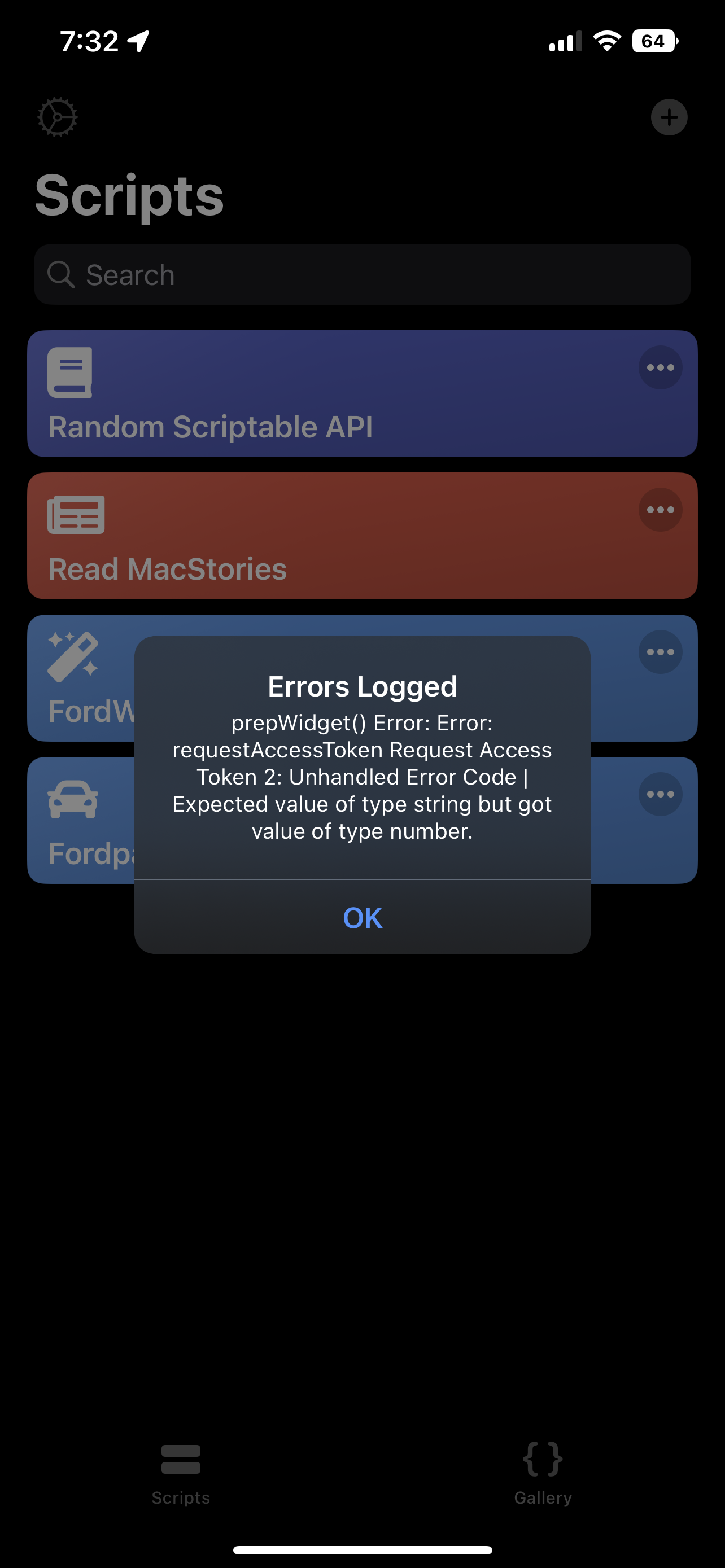Open options for Read MacStories
This screenshot has width=725, height=1568.
[x=660, y=510]
